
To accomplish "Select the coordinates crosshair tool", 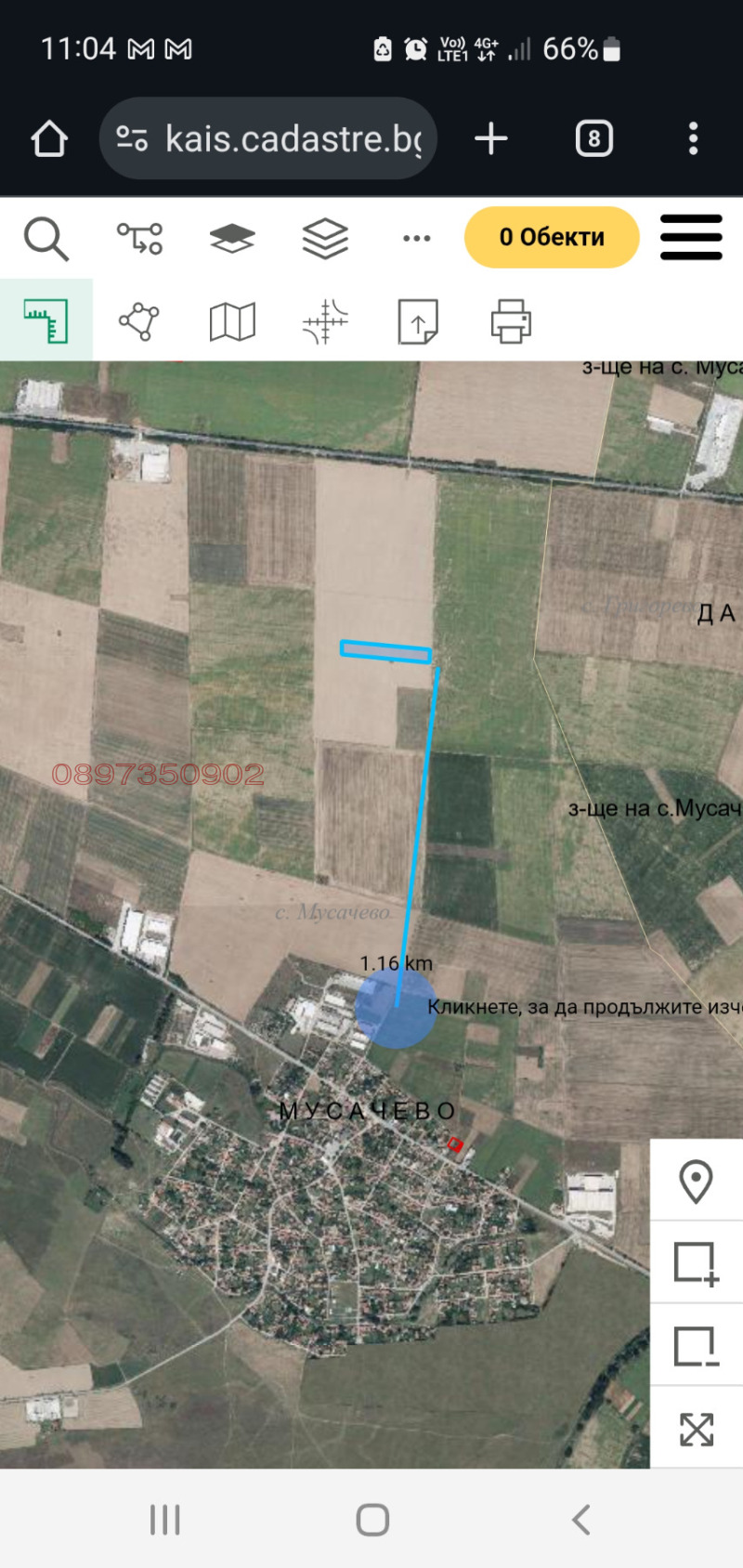I will (325, 322).
